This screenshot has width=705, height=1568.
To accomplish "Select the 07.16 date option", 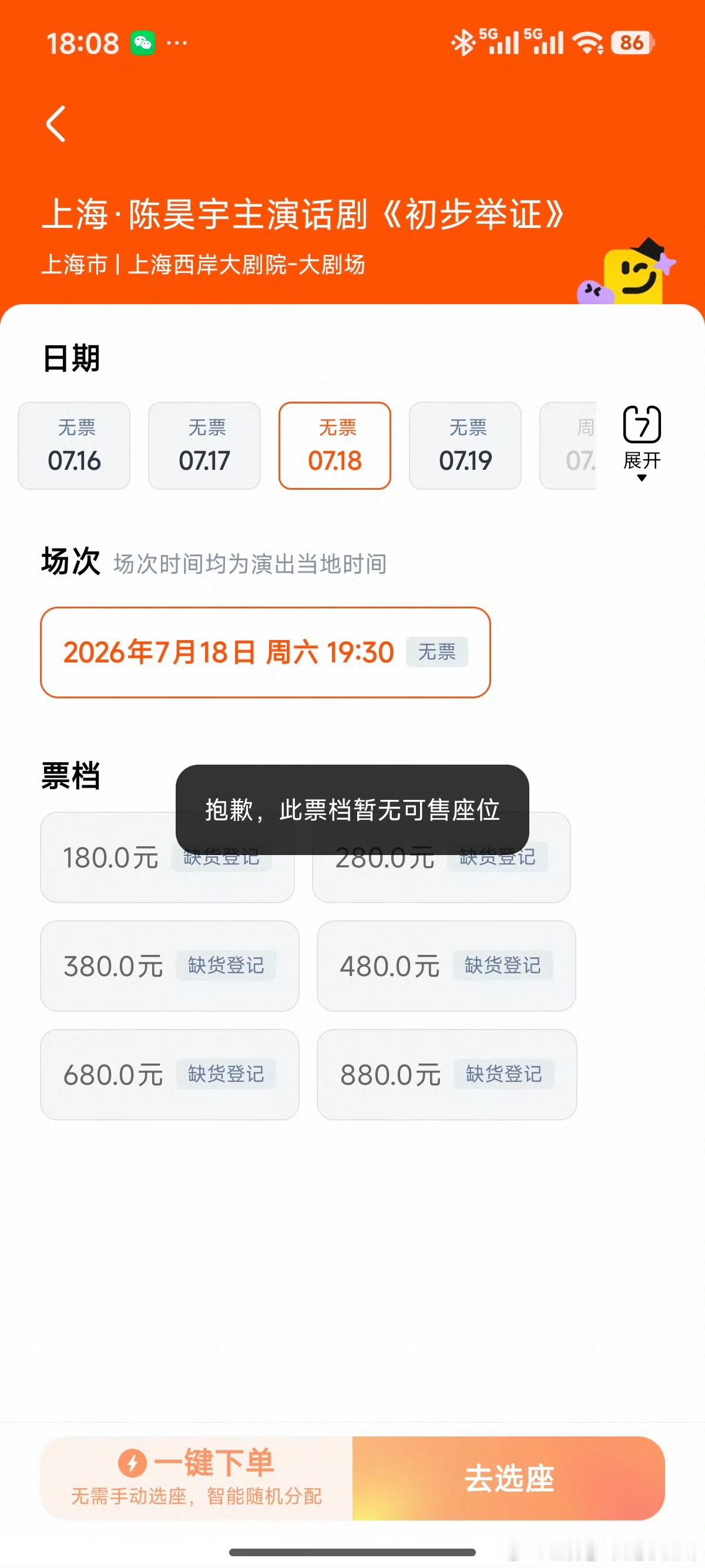I will pos(73,445).
